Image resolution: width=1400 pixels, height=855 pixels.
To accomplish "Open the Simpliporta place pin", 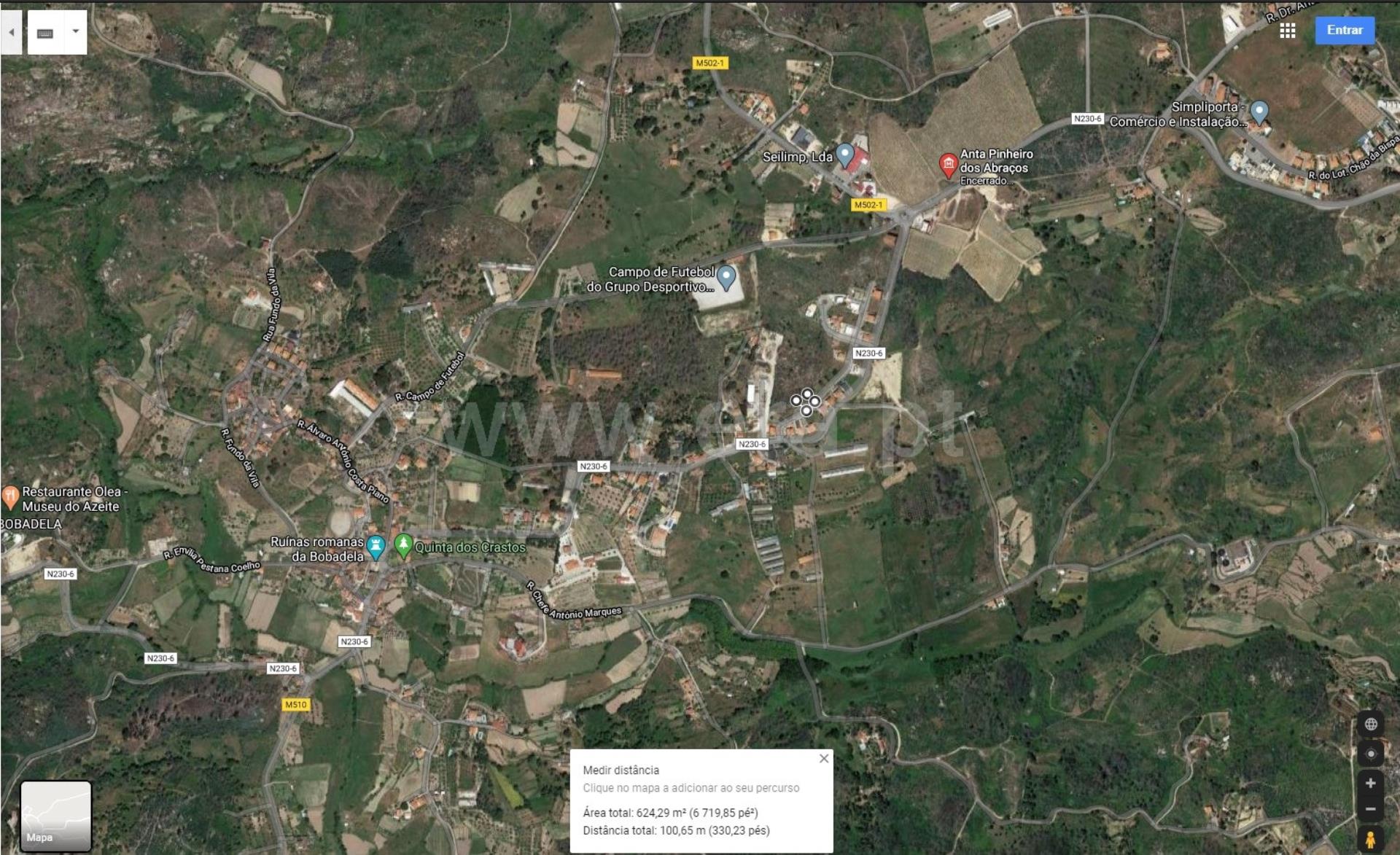I will (1259, 112).
